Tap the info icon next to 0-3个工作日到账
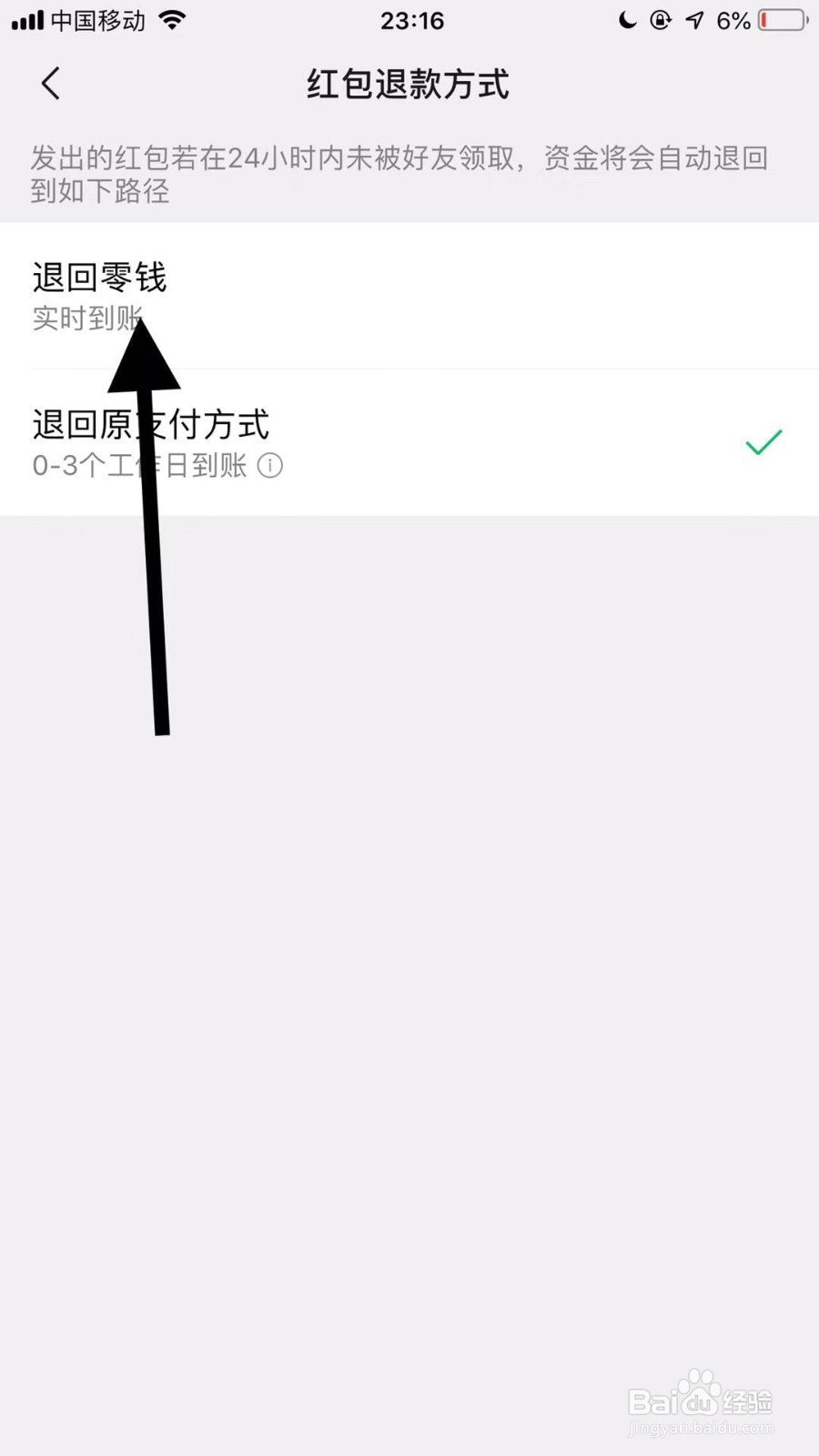 click(x=270, y=466)
